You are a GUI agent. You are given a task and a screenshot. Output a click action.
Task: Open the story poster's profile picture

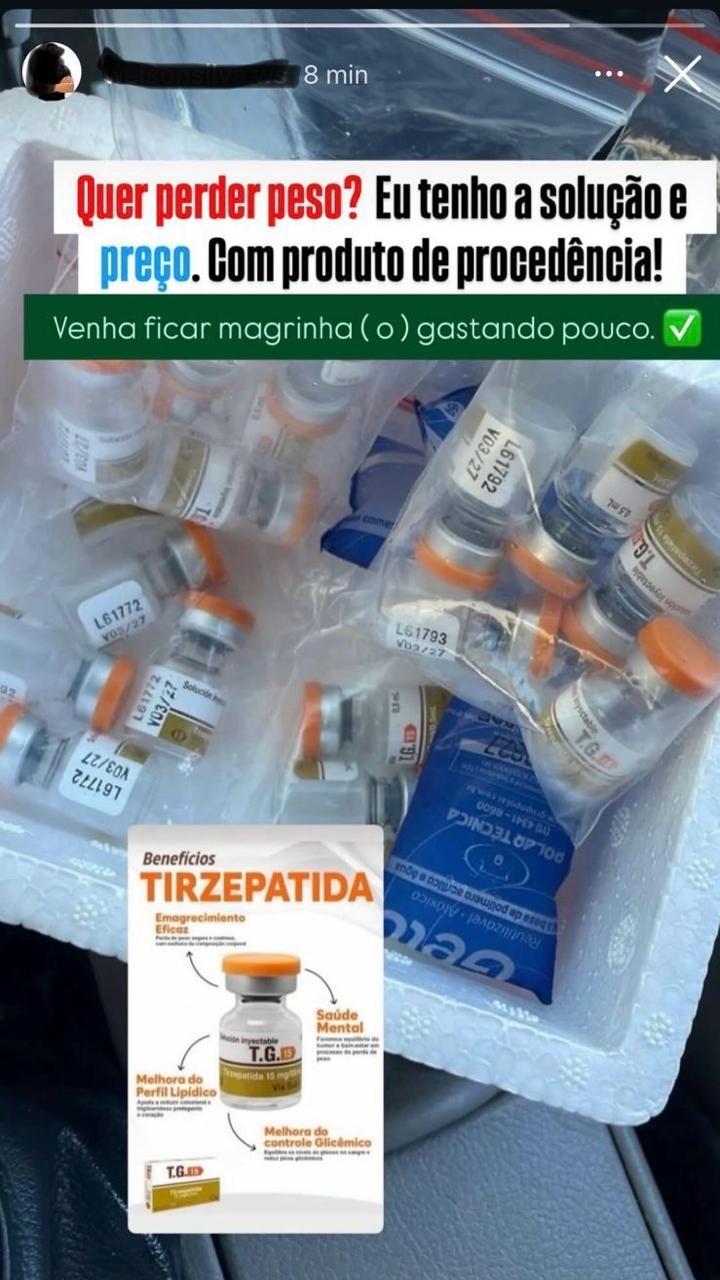(51, 72)
